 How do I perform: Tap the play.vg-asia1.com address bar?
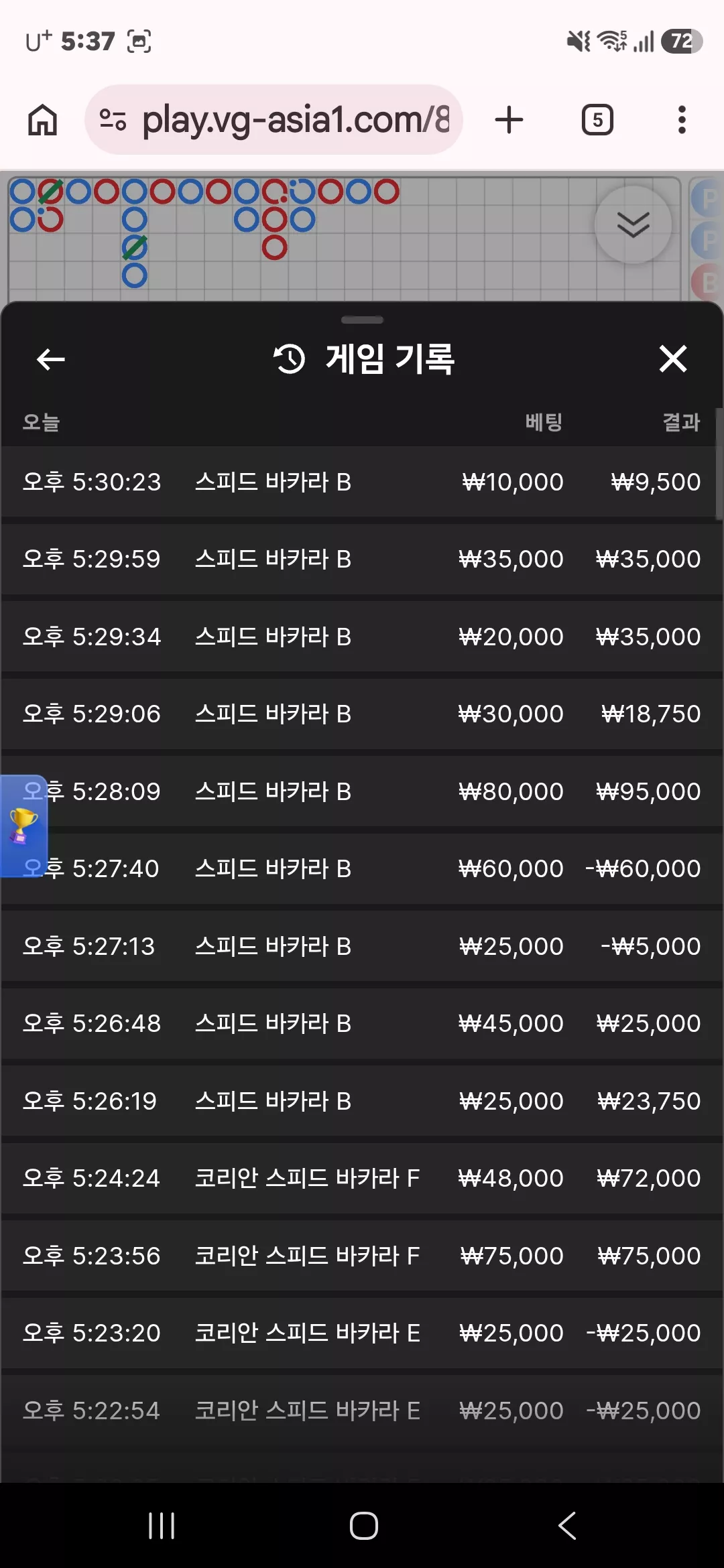[274, 120]
